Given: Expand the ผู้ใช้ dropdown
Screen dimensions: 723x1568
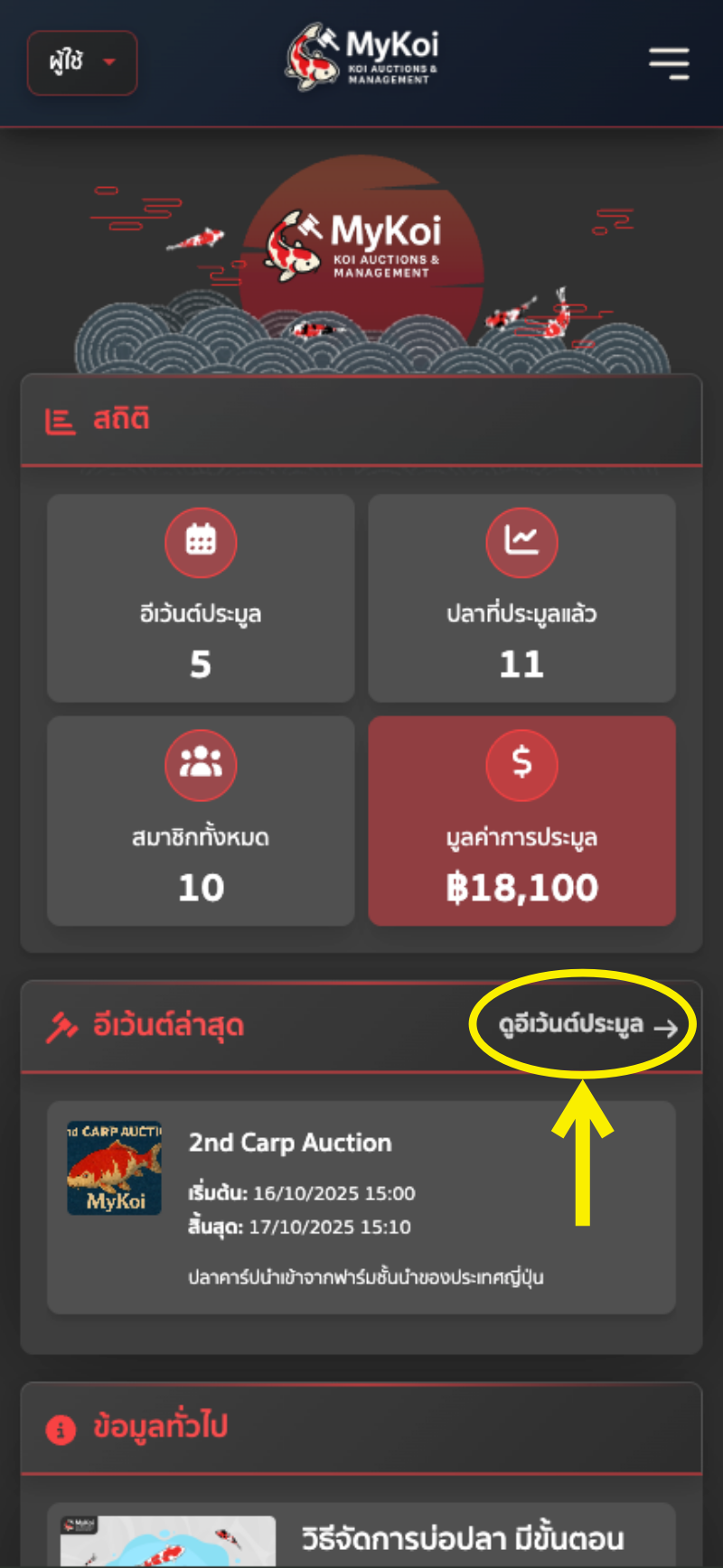Looking at the screenshot, I should (82, 63).
